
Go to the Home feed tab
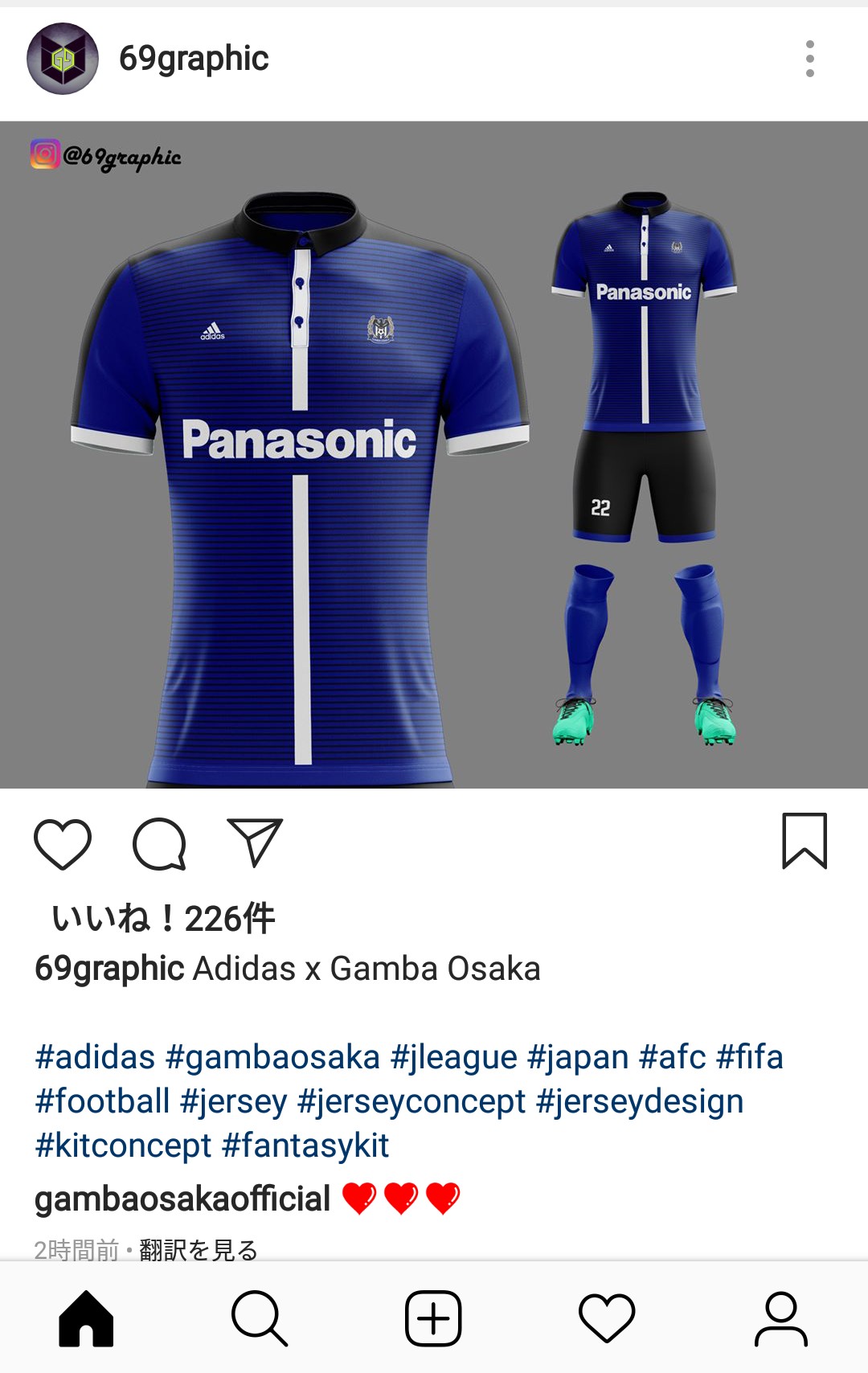pos(86,1318)
